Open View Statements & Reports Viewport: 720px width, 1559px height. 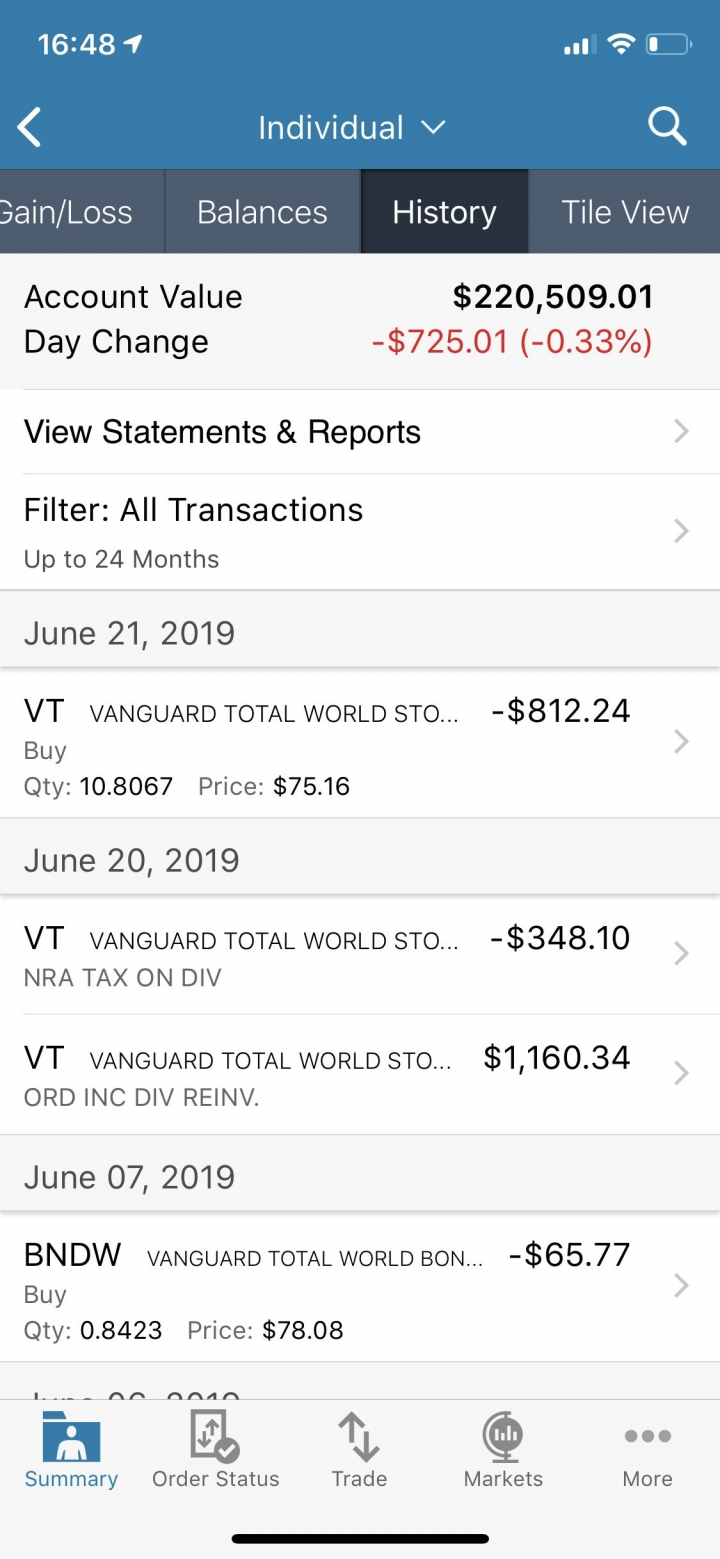(x=360, y=432)
